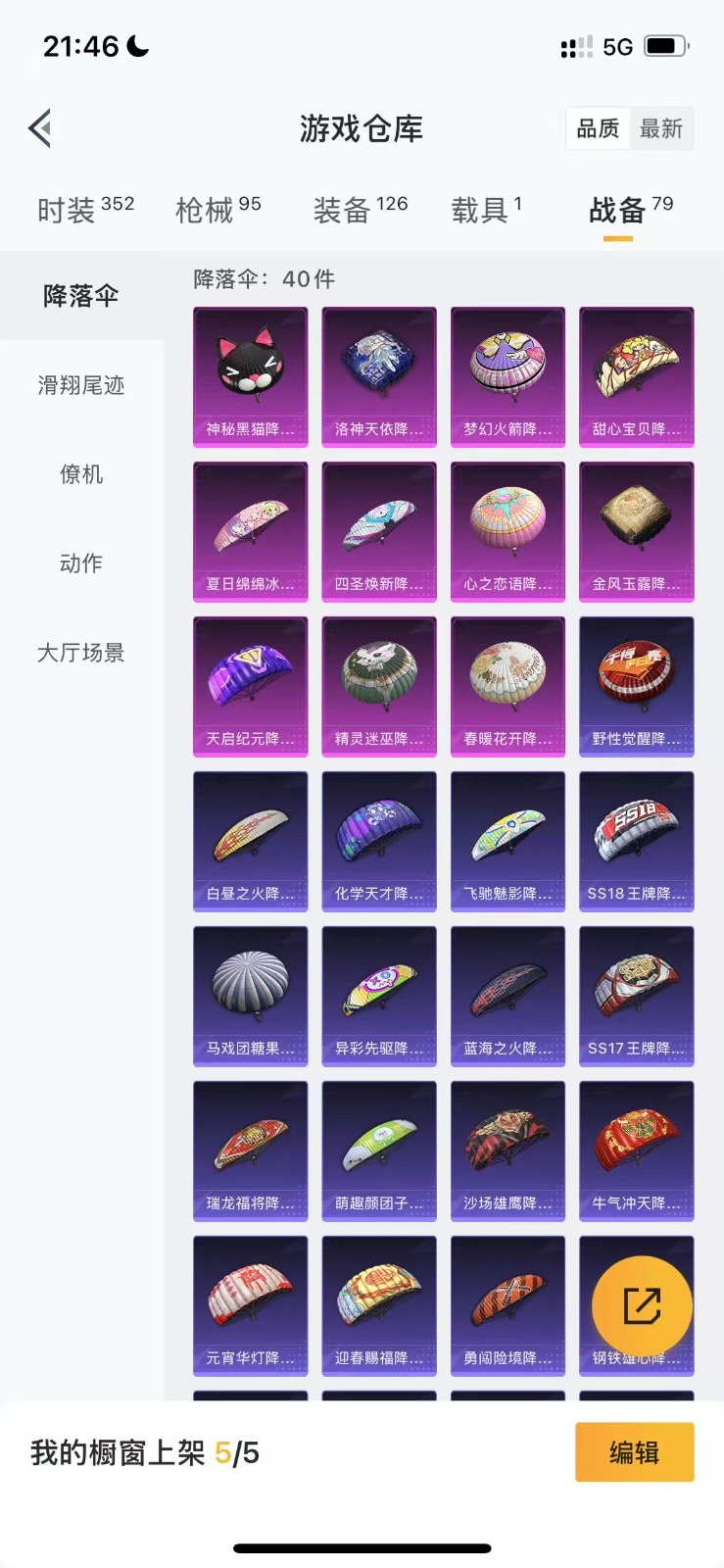Select the 大厅场景 category
This screenshot has height=1568, width=724.
[81, 653]
